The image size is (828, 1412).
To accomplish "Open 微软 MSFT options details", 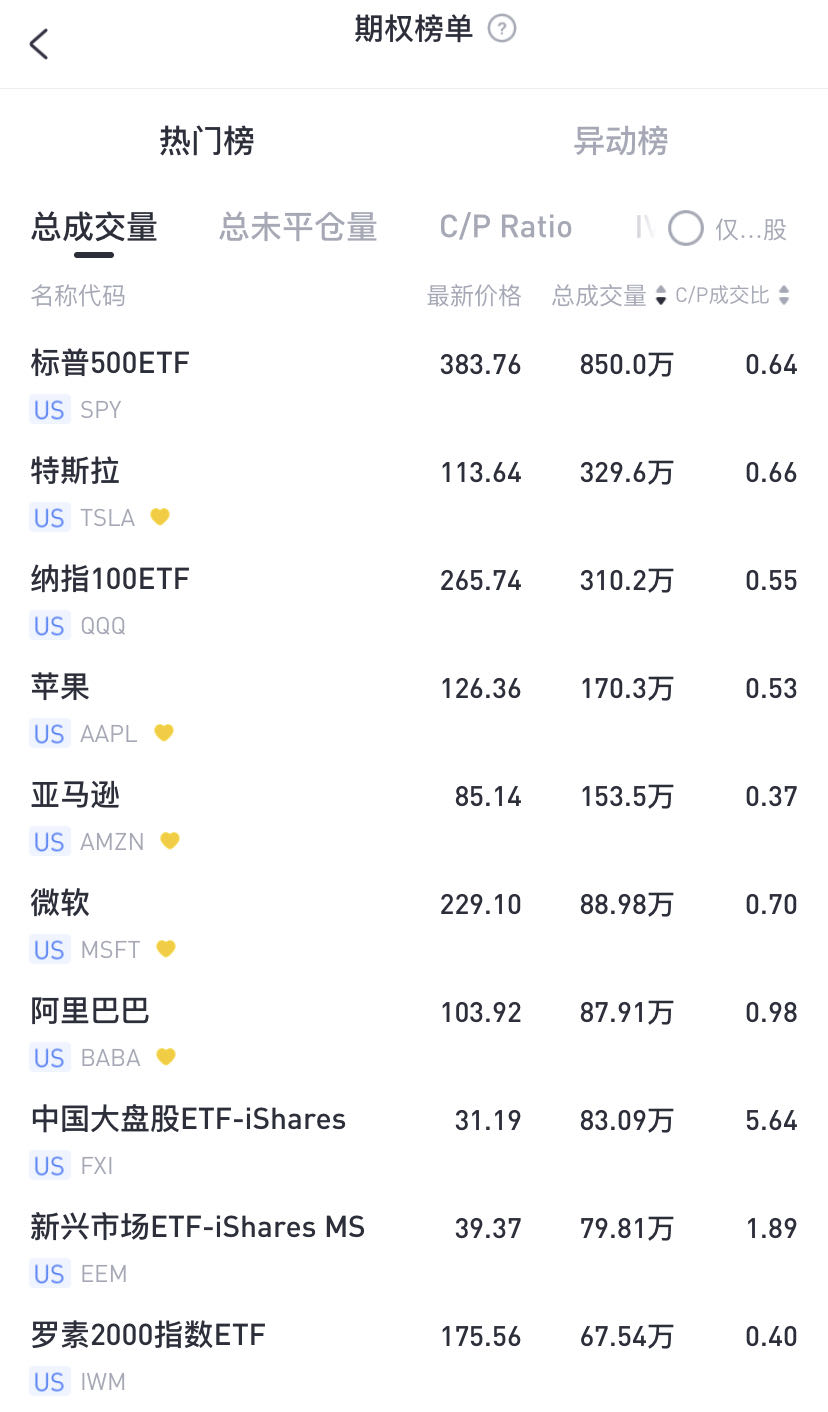I will click(x=414, y=924).
